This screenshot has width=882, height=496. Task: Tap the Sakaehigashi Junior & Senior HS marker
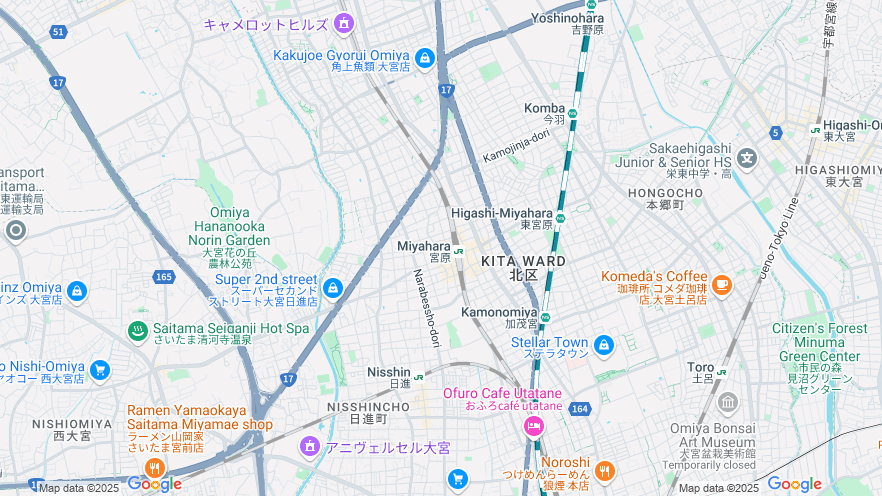point(747,157)
